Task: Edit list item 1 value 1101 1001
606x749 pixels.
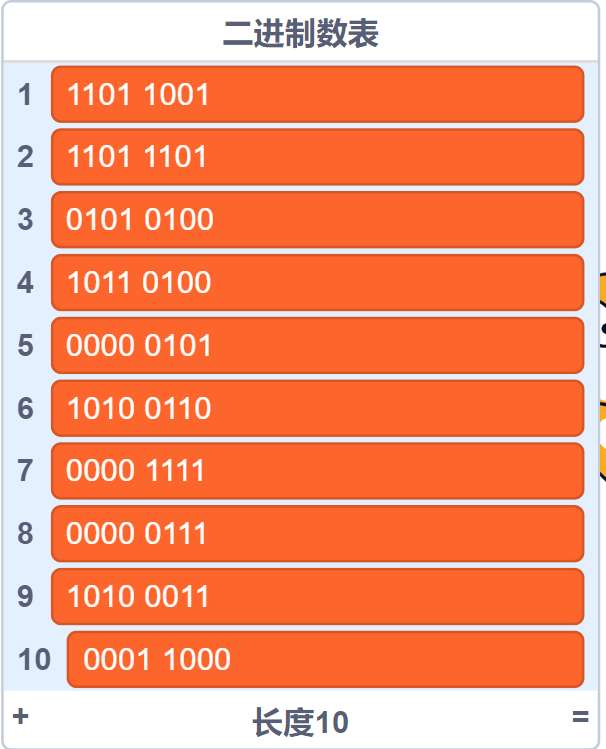Action: (317, 95)
